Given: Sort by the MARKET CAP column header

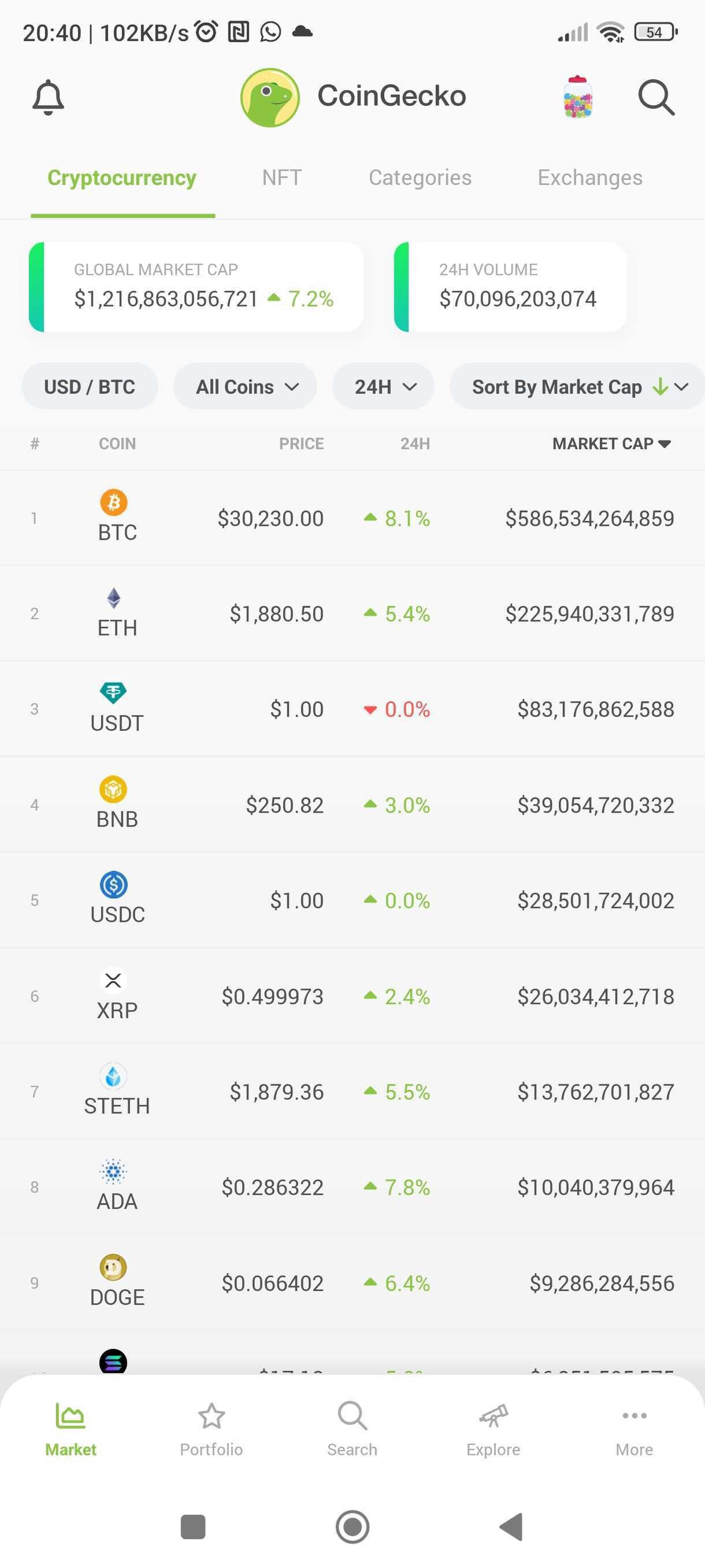Looking at the screenshot, I should [611, 443].
